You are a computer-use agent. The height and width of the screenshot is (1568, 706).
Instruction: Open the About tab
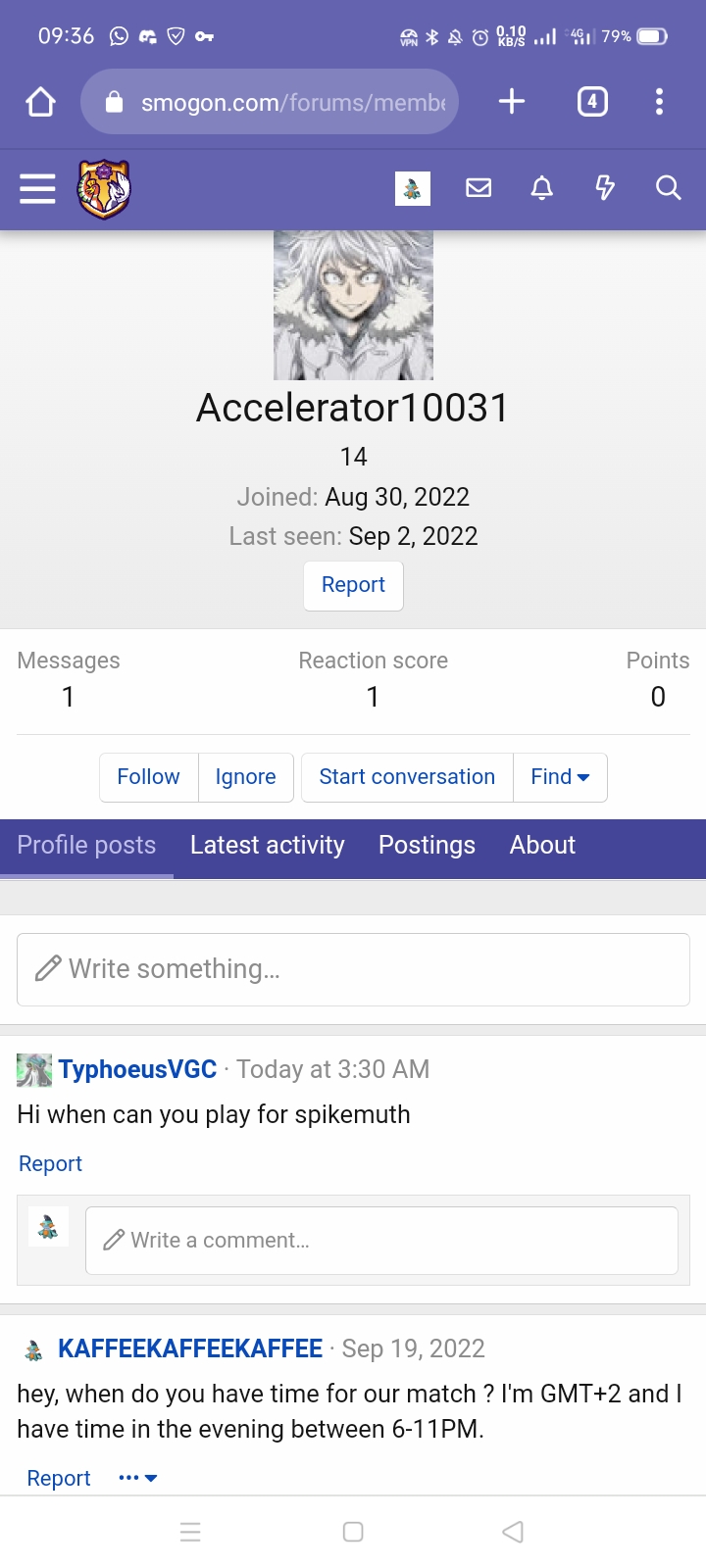[x=542, y=846]
